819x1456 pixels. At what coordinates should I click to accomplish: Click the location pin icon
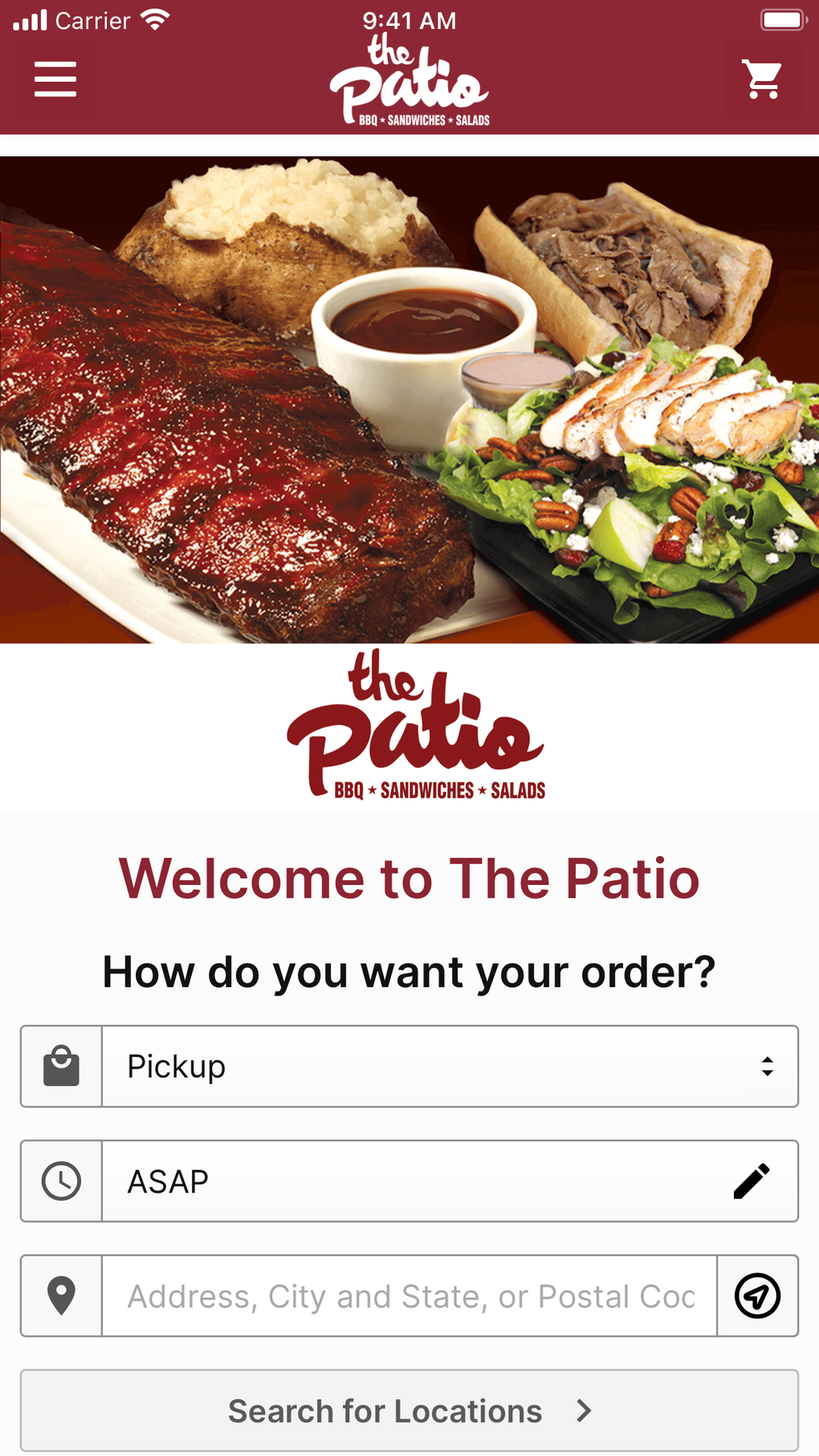click(x=61, y=1295)
